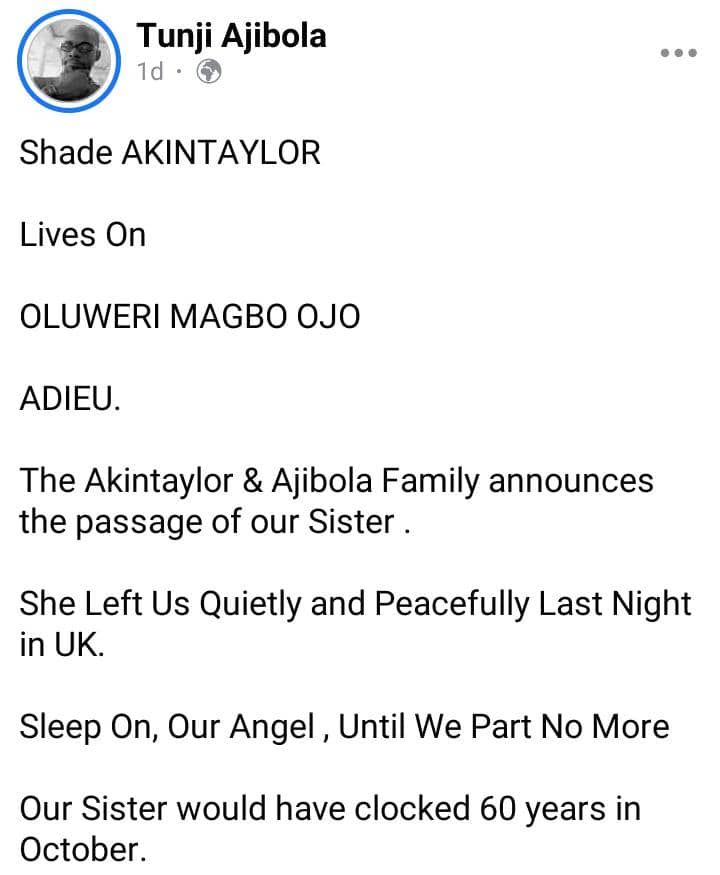Open the Tunji Ajibola profile name link

[231, 37]
